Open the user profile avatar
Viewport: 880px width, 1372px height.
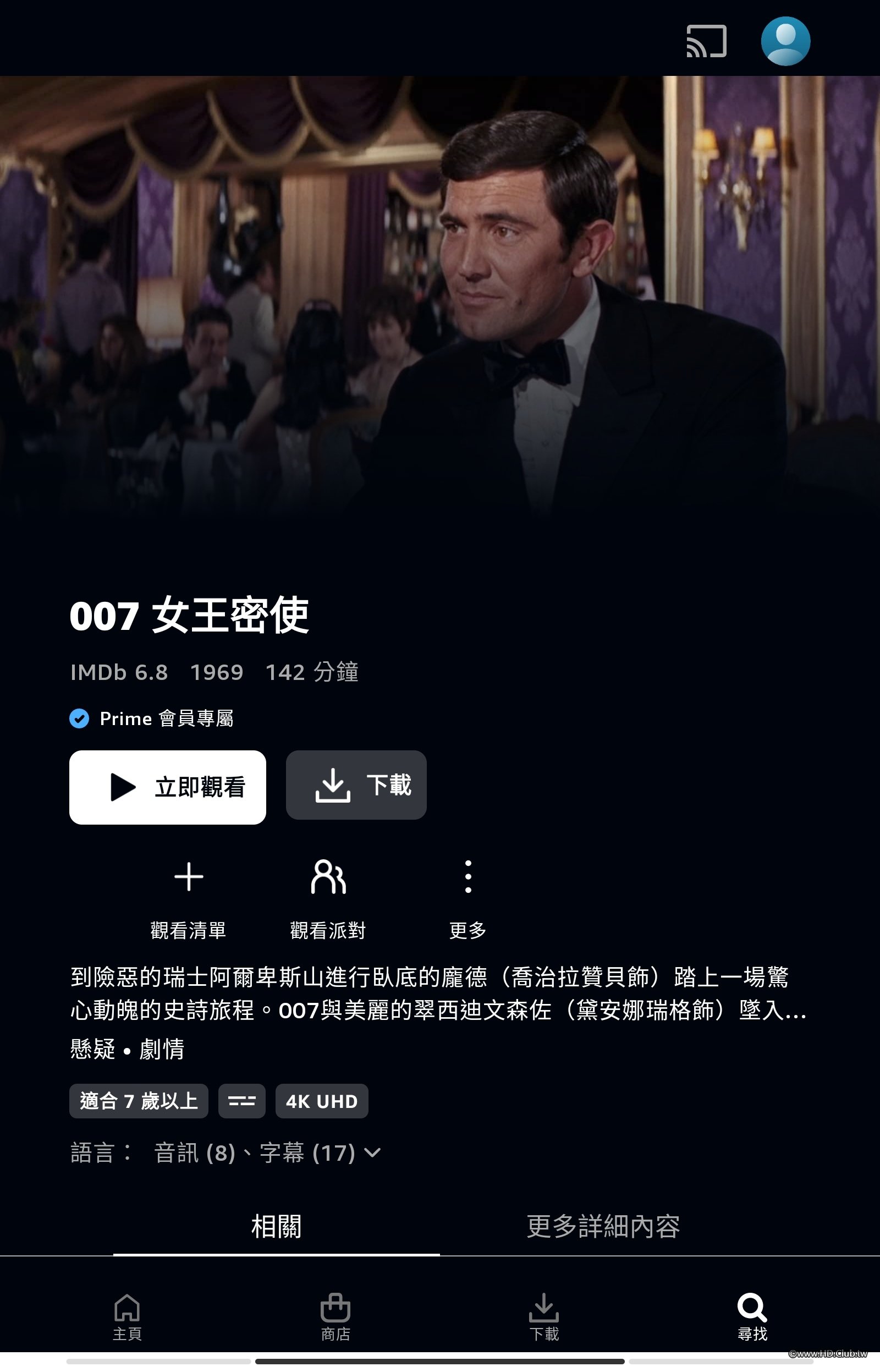[785, 41]
